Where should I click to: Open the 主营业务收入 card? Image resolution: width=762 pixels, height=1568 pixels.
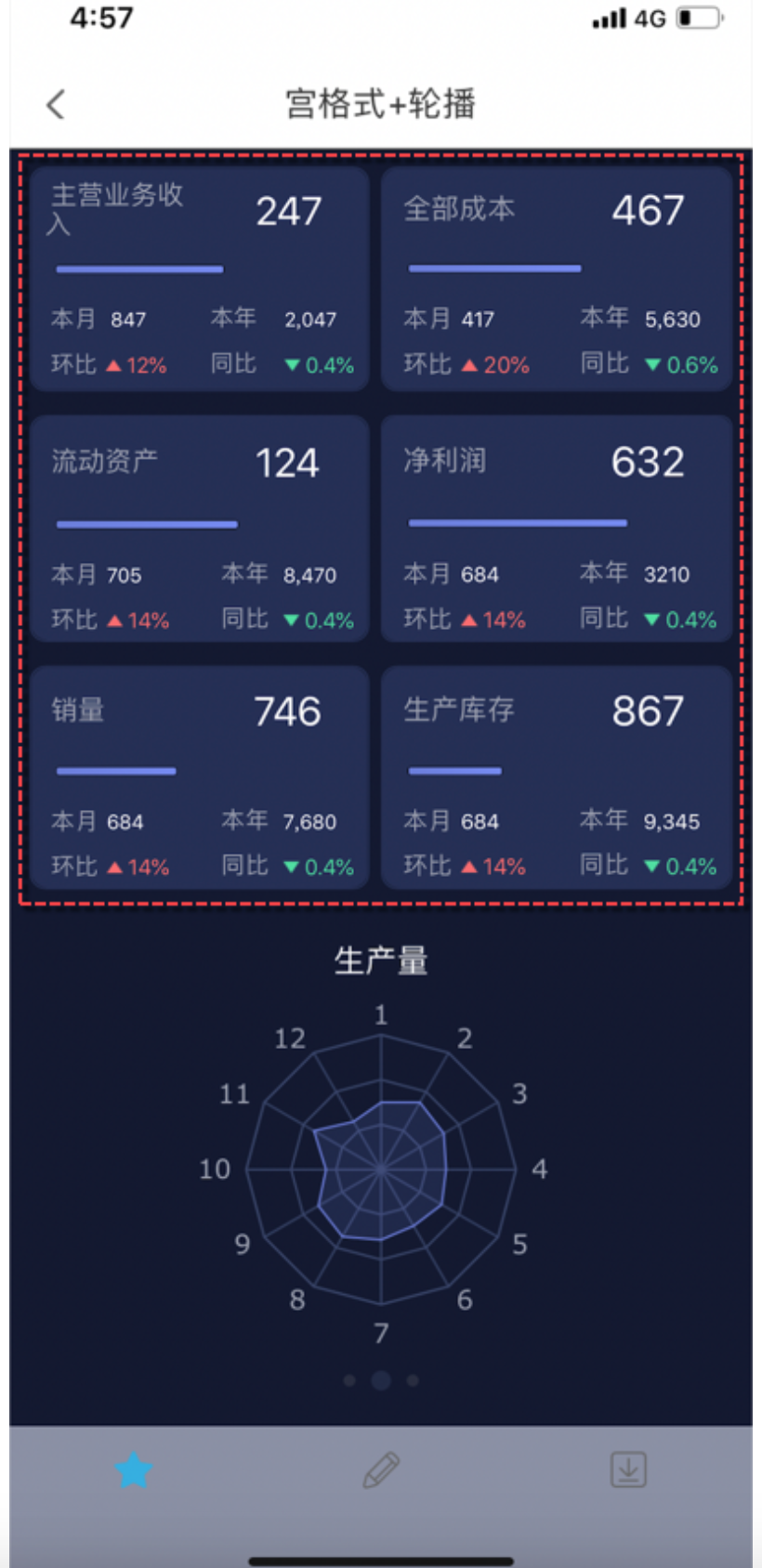tap(199, 277)
